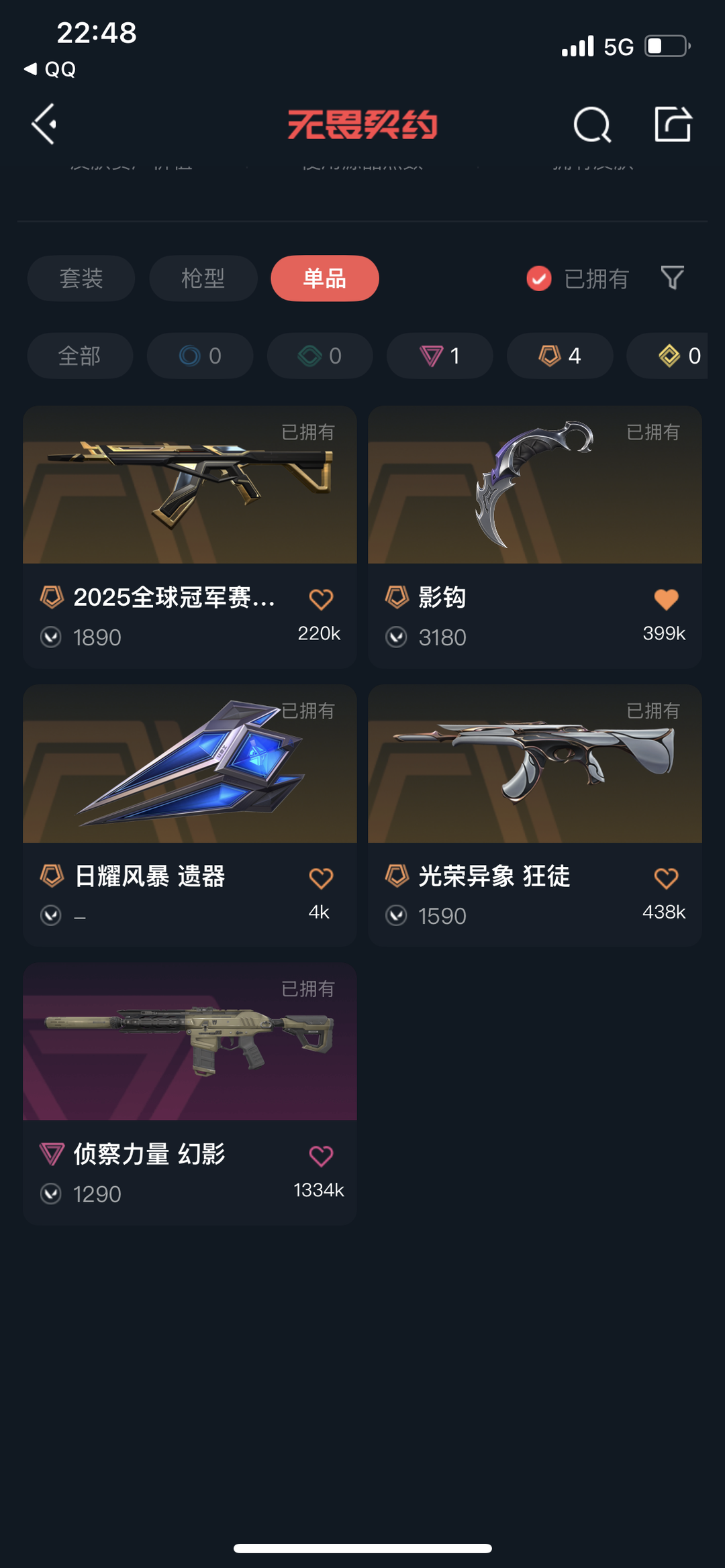Screen dimensions: 725x1568
Task: Go back using the top-left arrow
Action: 44,124
